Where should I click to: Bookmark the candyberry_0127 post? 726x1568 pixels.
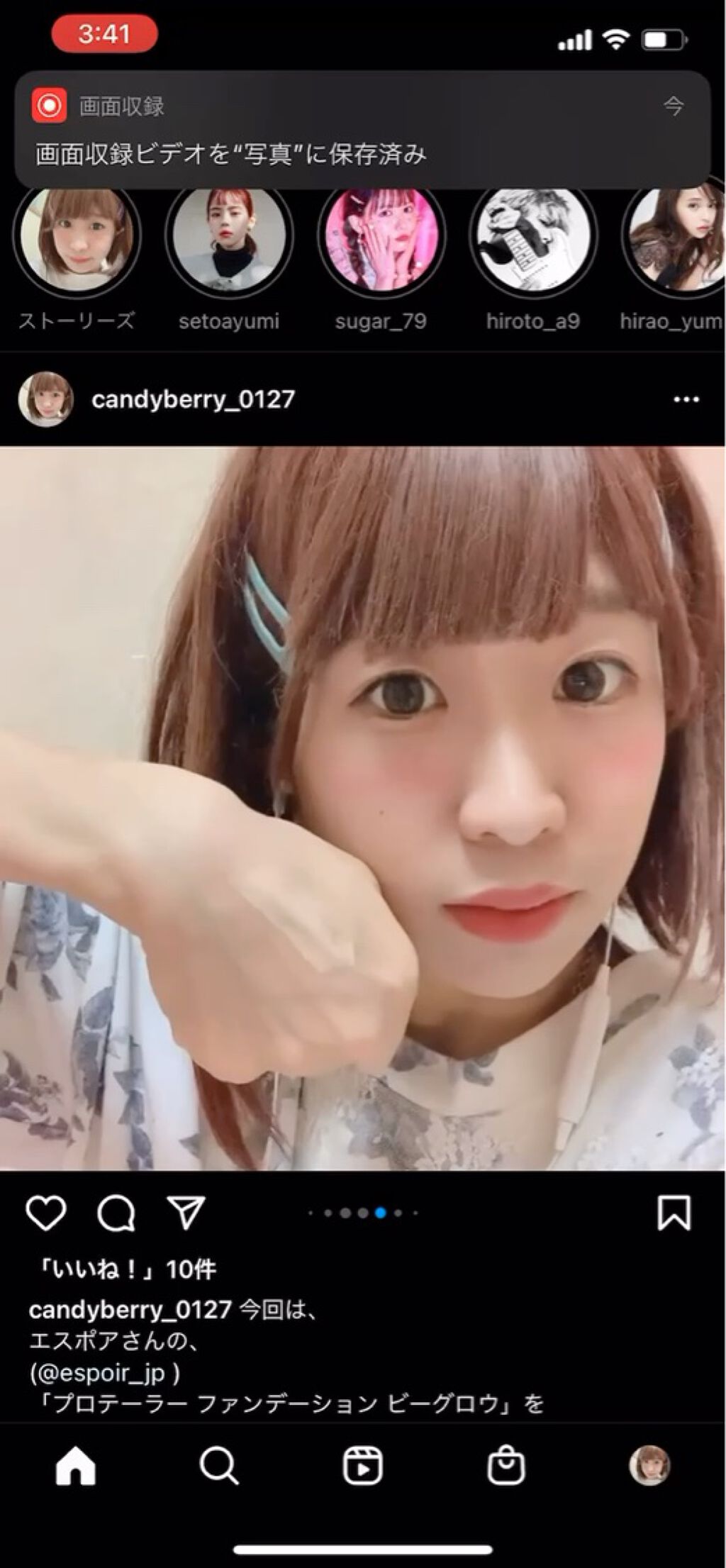pyautogui.click(x=674, y=1213)
